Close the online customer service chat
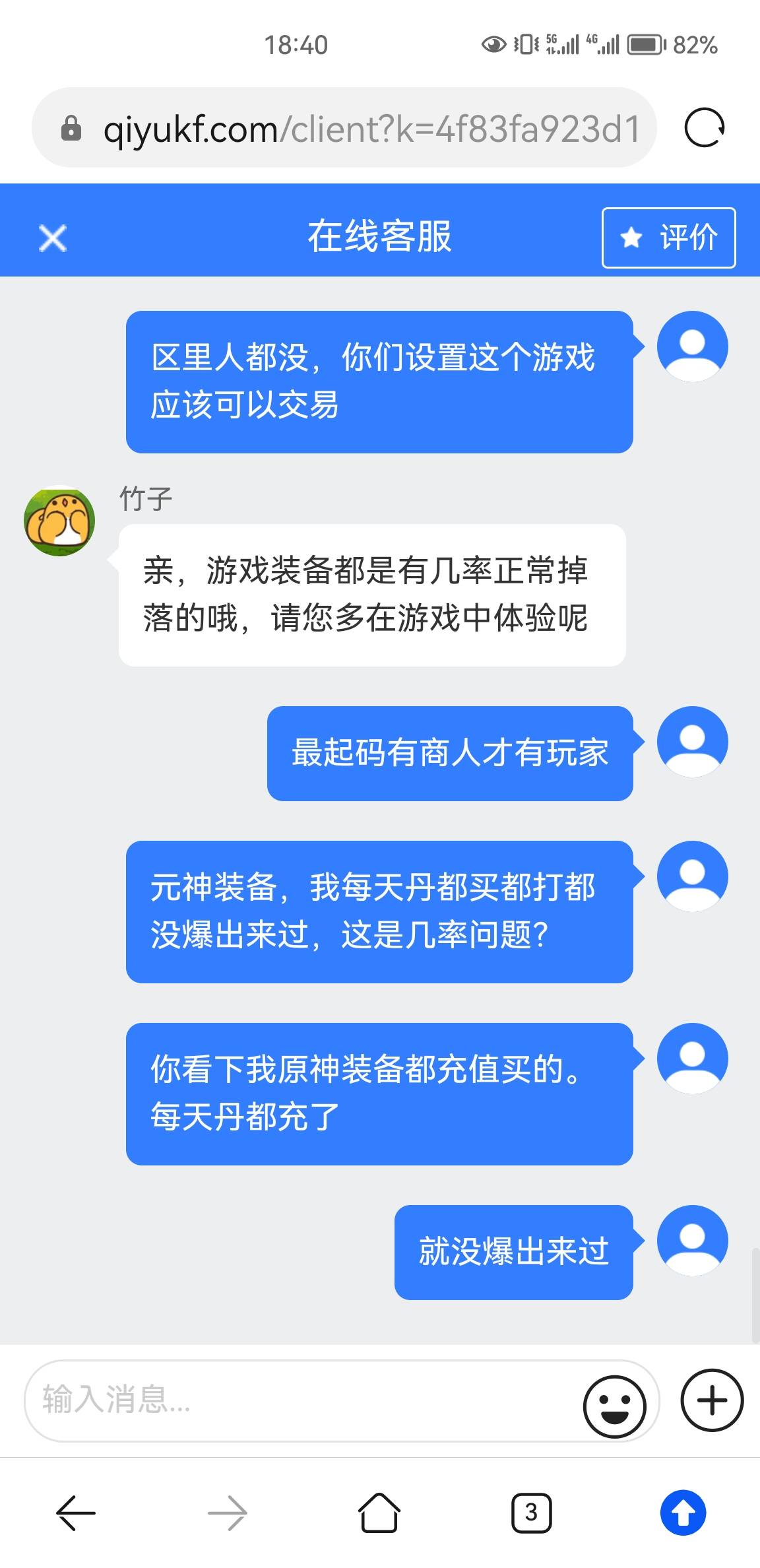Viewport: 760px width, 1568px height. [x=53, y=238]
